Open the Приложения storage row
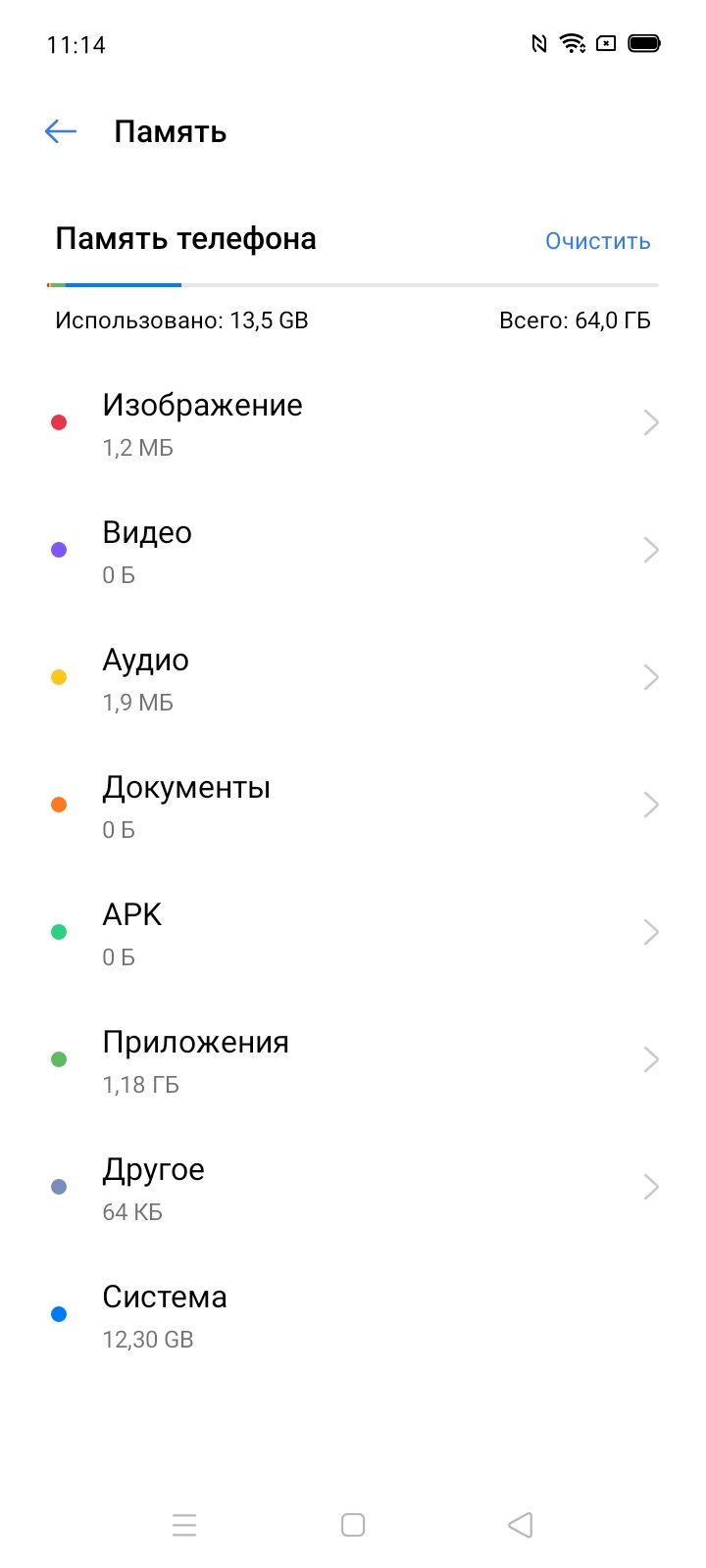The width and height of the screenshot is (706, 1568). click(353, 1059)
